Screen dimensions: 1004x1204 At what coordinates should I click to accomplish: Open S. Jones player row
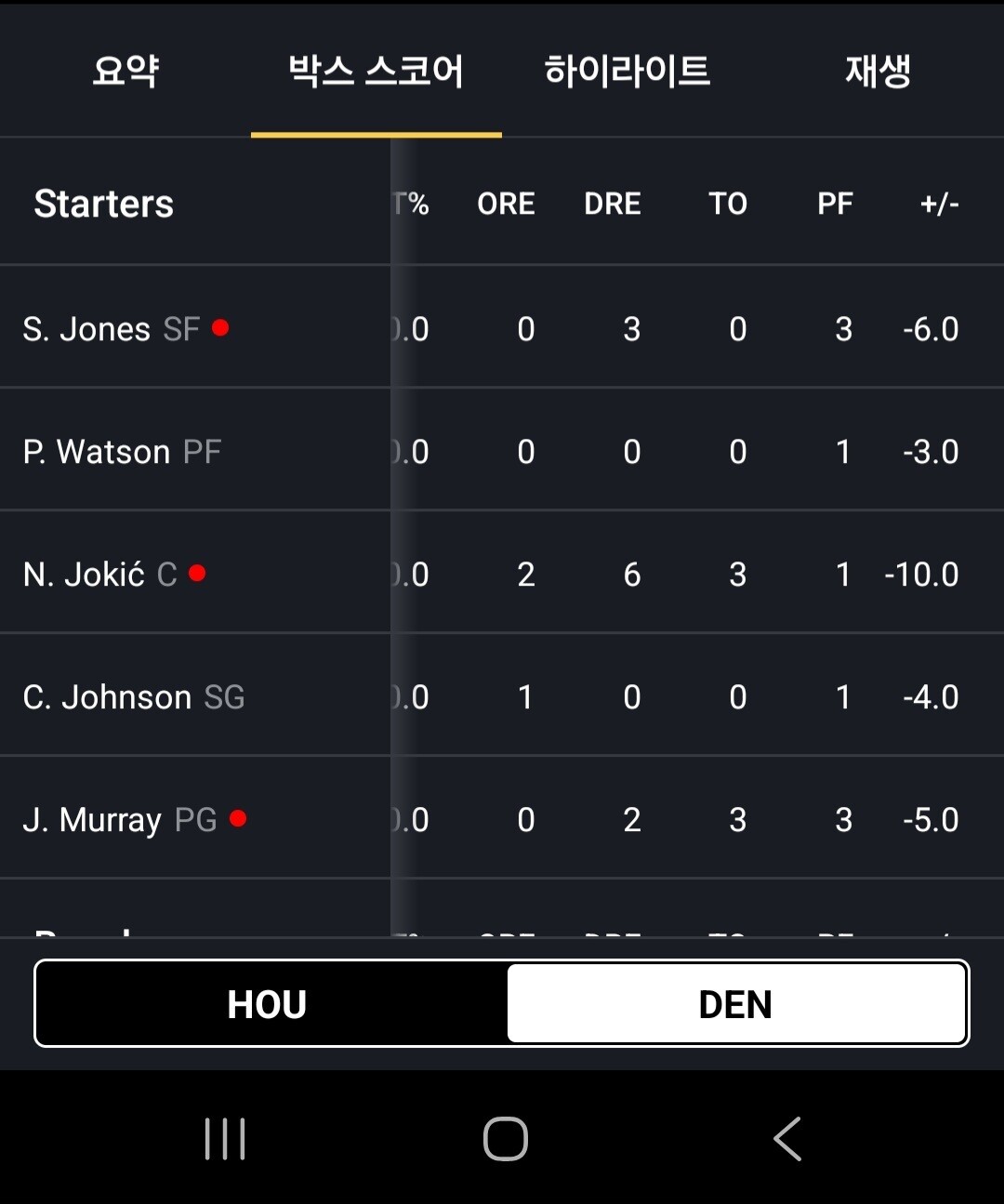pos(502,327)
